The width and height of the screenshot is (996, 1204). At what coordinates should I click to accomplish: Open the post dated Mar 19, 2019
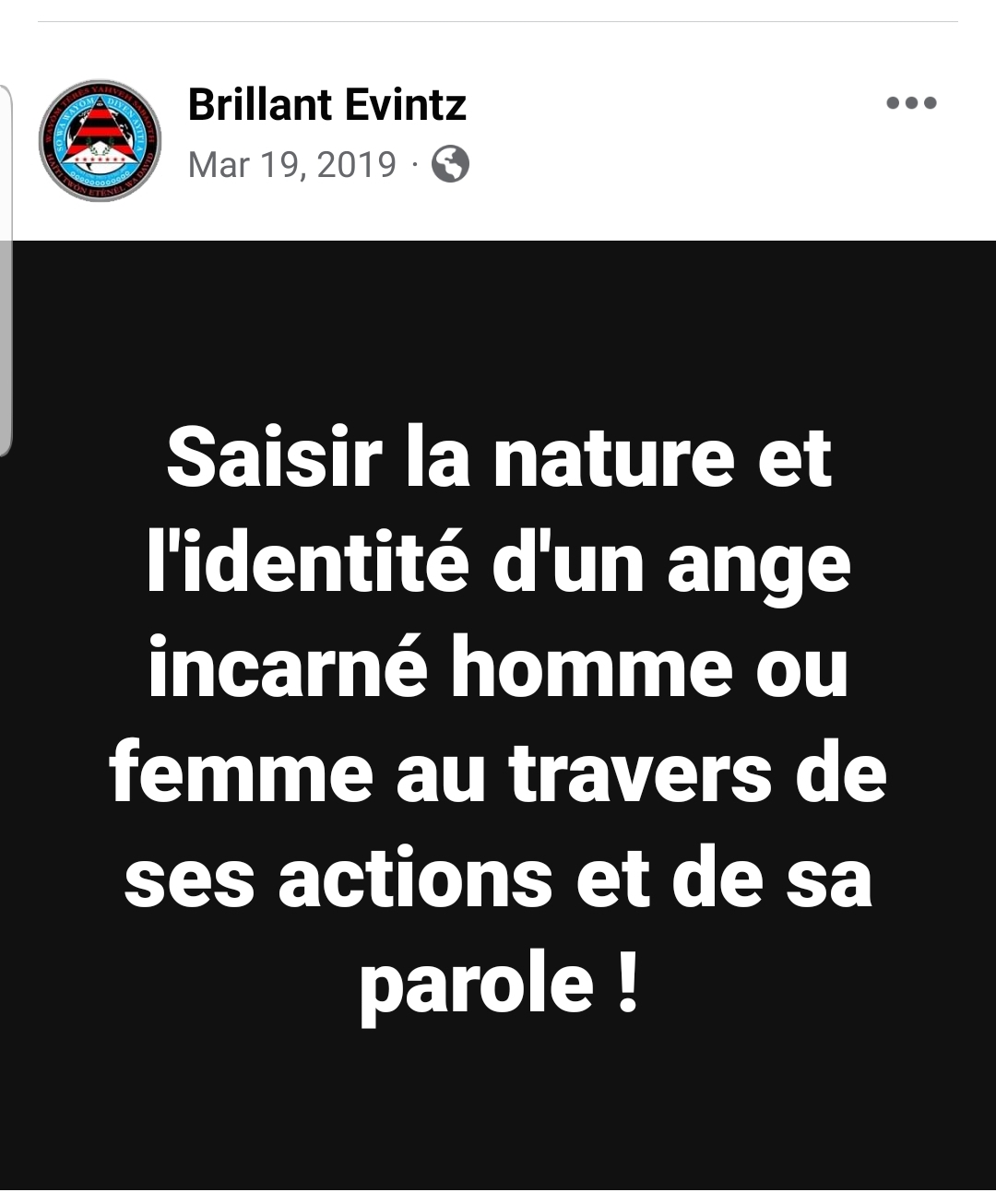[291, 165]
